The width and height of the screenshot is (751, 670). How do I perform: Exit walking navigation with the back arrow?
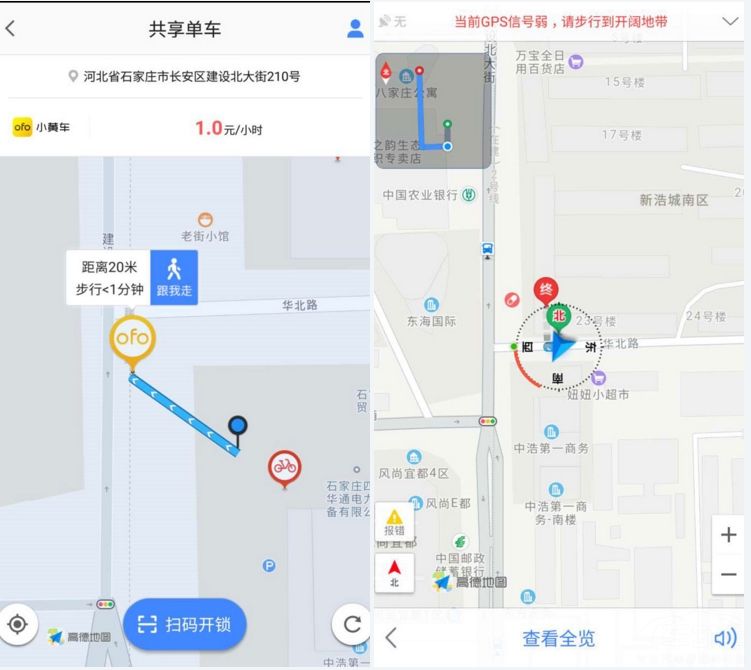click(391, 638)
